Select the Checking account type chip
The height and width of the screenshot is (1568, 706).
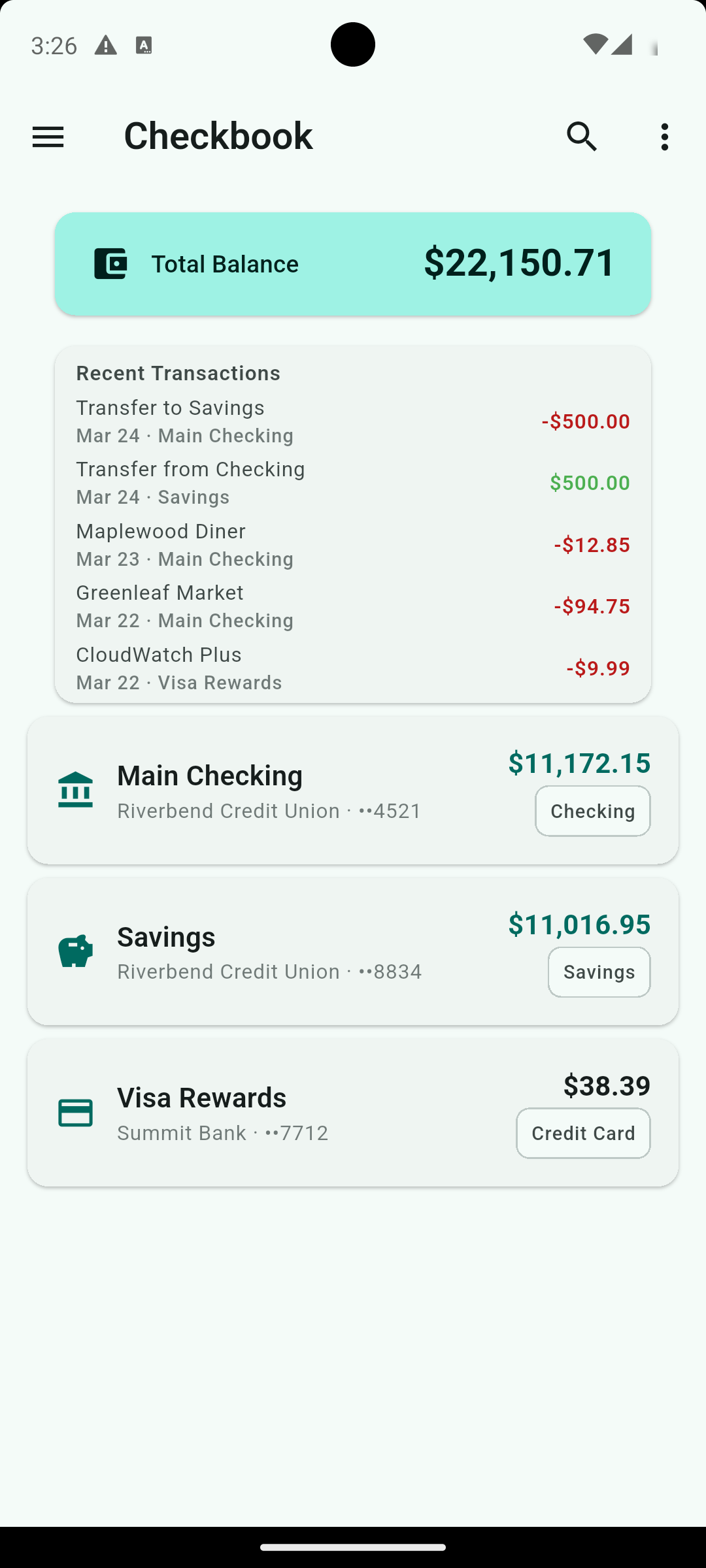[x=592, y=811]
